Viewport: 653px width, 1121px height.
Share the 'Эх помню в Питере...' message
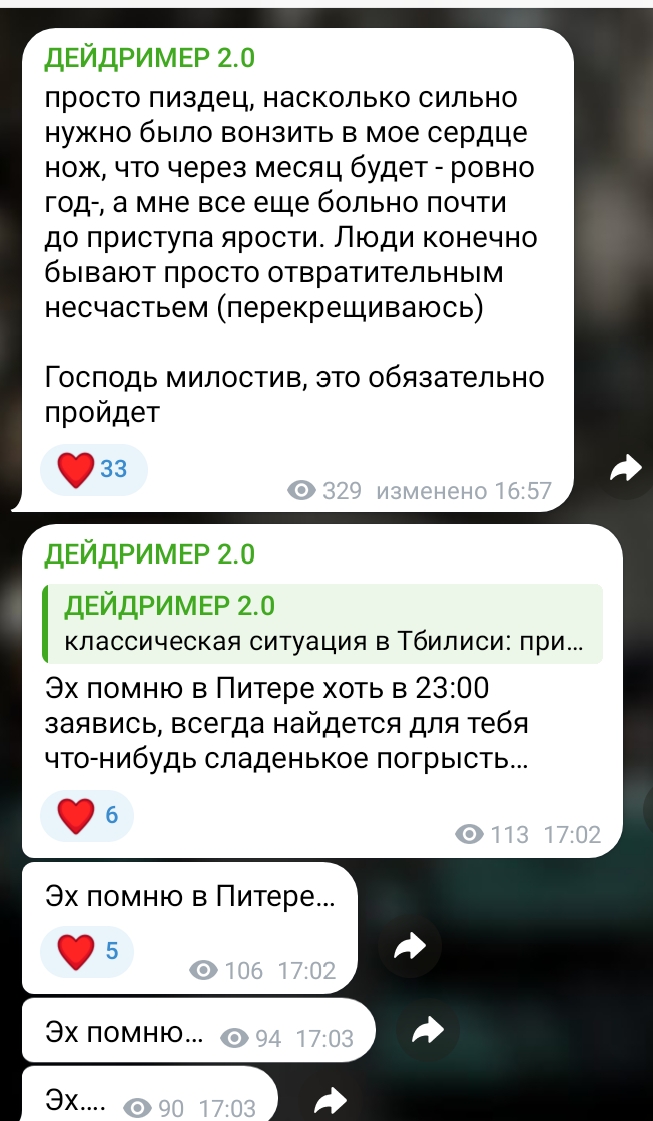point(410,947)
